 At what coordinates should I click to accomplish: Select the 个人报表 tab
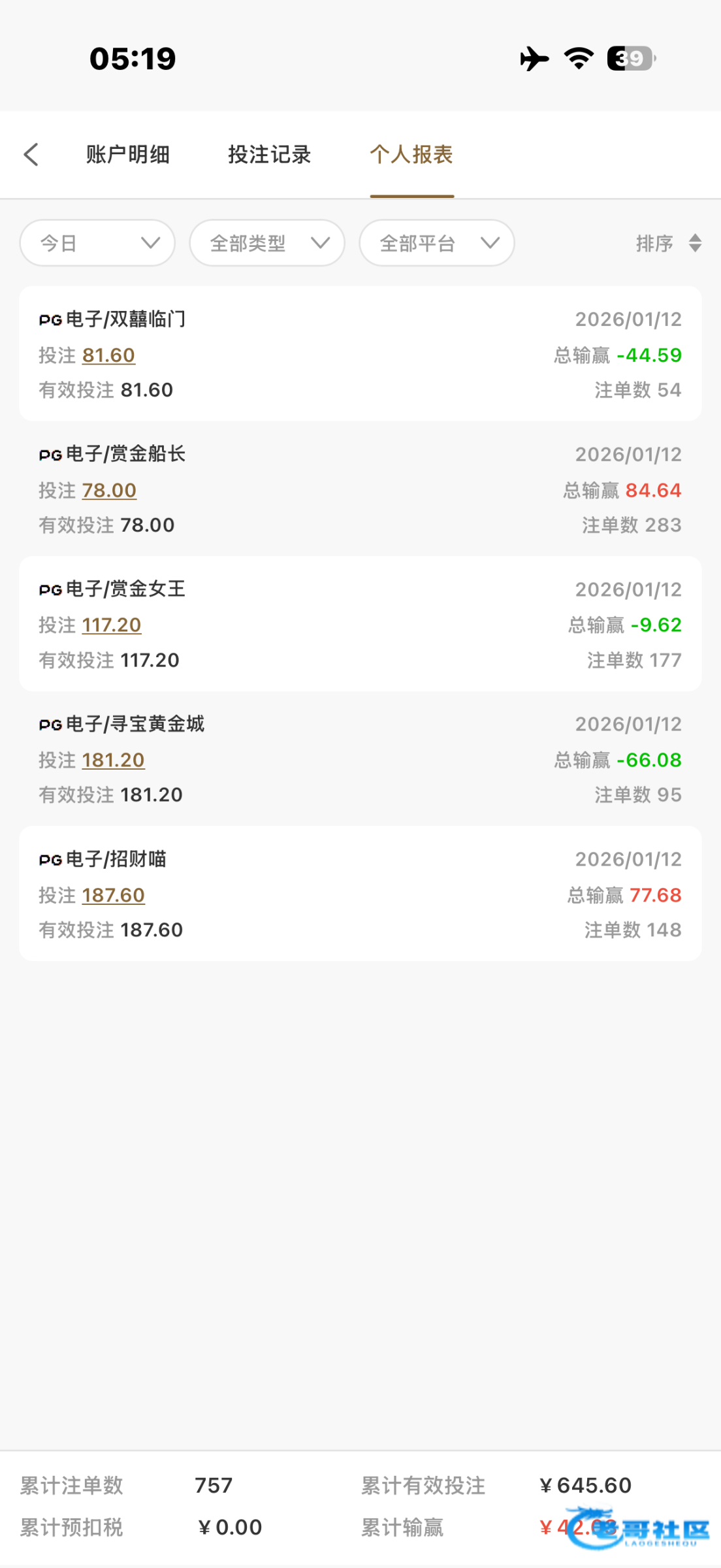[411, 155]
